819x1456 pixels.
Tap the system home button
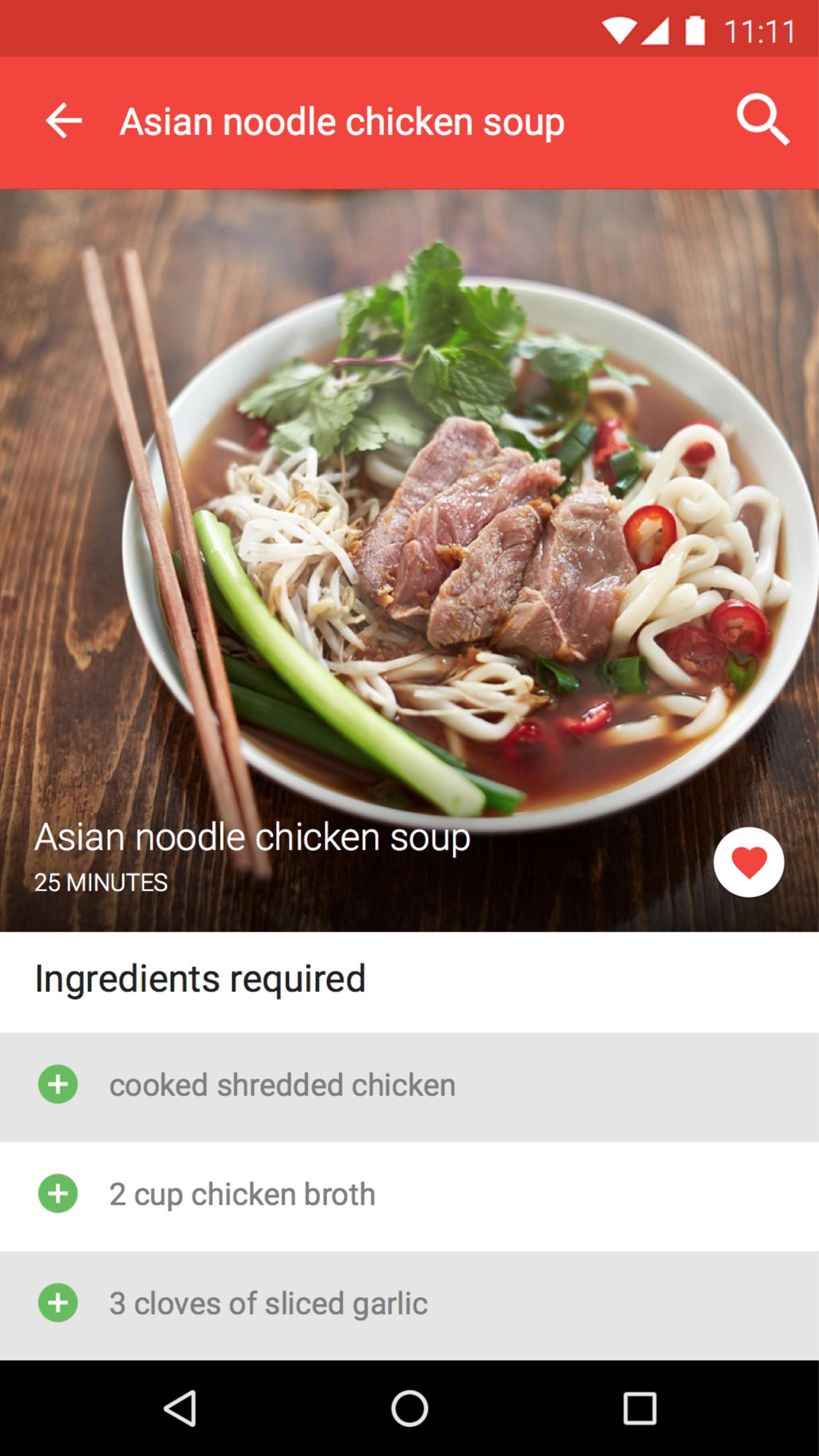click(409, 1408)
